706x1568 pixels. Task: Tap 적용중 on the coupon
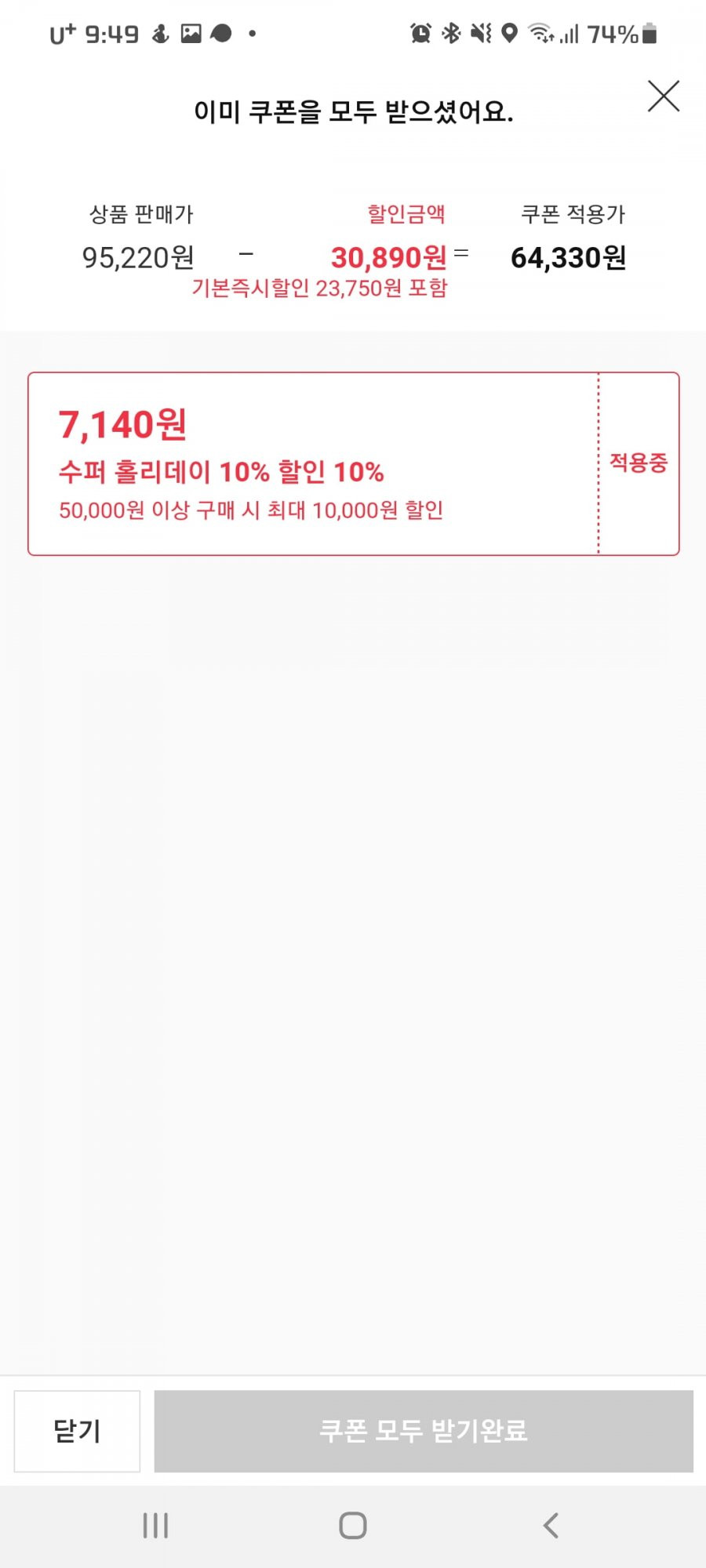639,463
